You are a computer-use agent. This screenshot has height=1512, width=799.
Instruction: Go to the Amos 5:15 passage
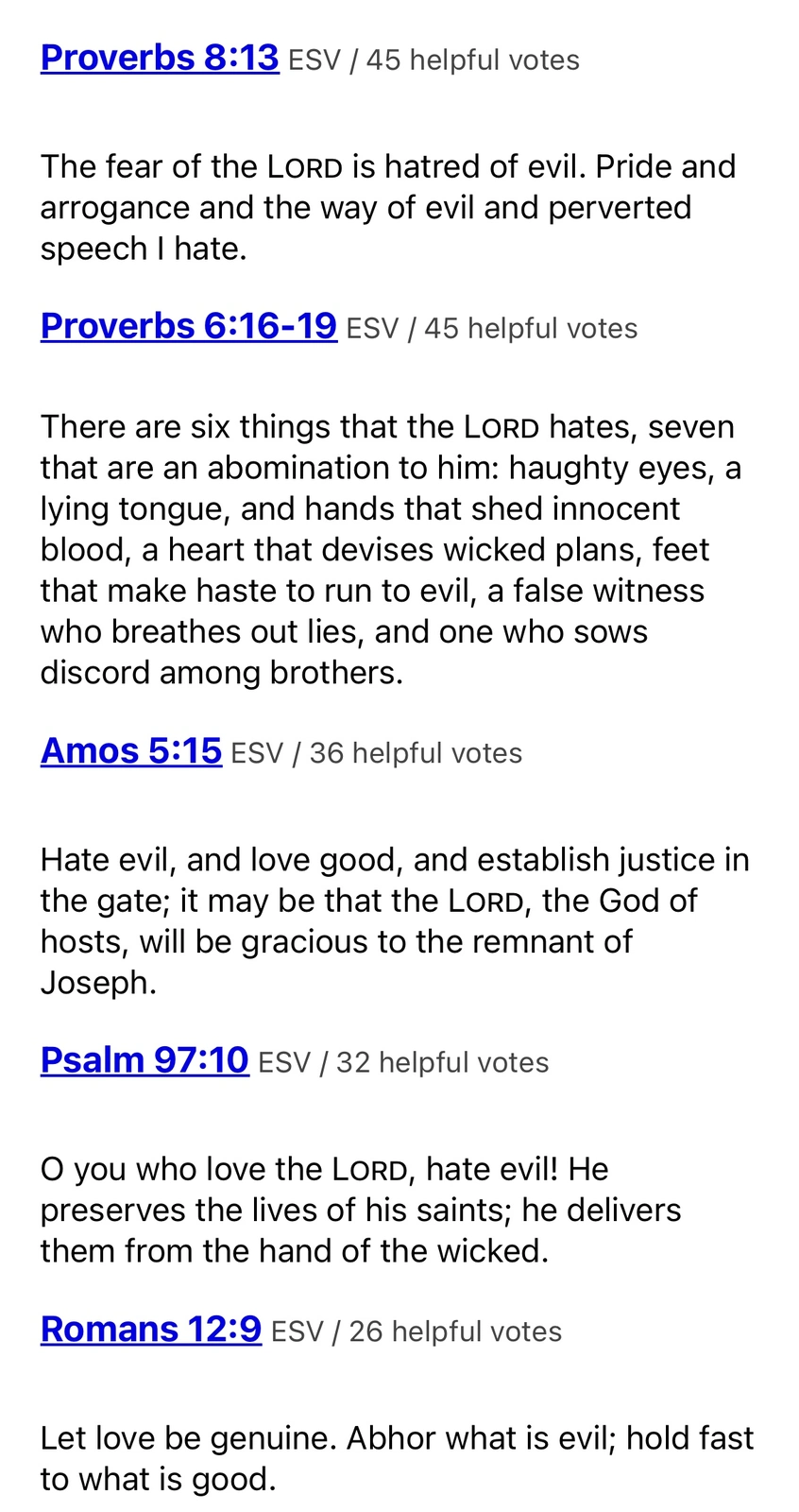coord(131,751)
